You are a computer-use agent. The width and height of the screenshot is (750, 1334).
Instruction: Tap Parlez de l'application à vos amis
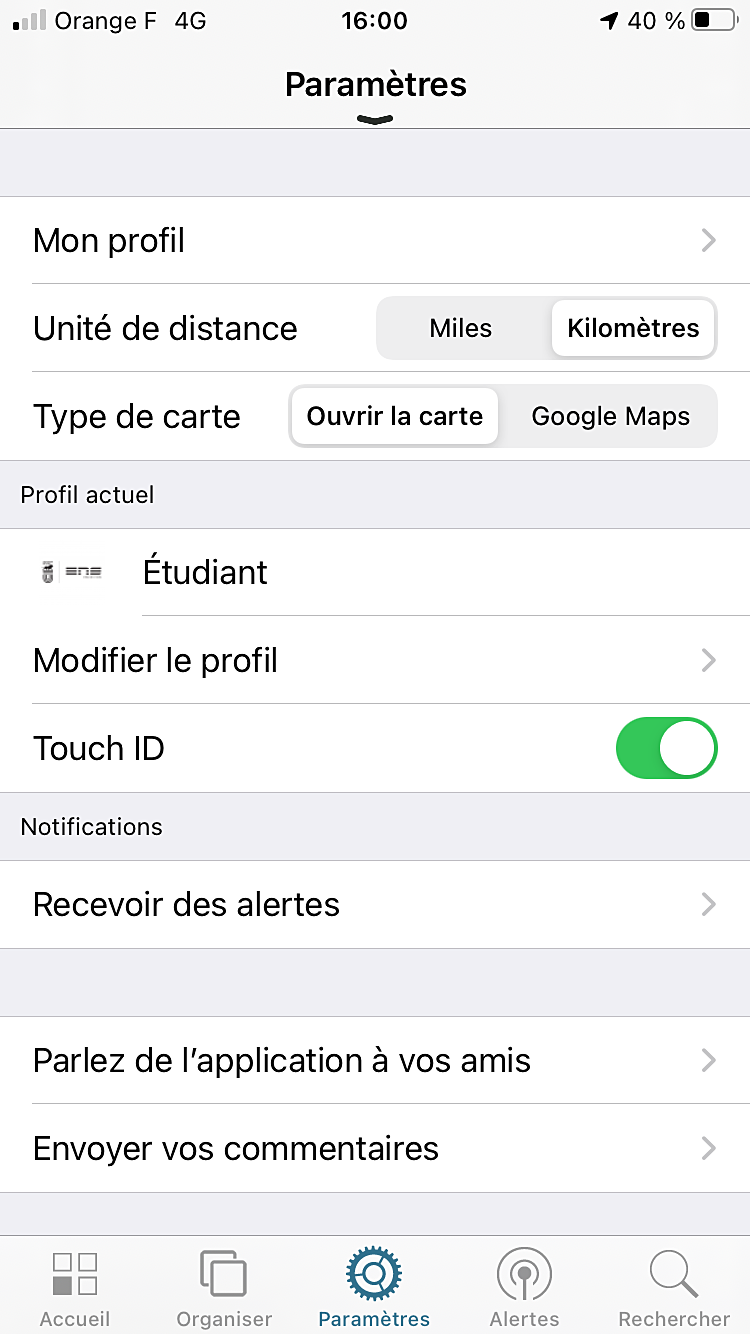click(375, 1060)
